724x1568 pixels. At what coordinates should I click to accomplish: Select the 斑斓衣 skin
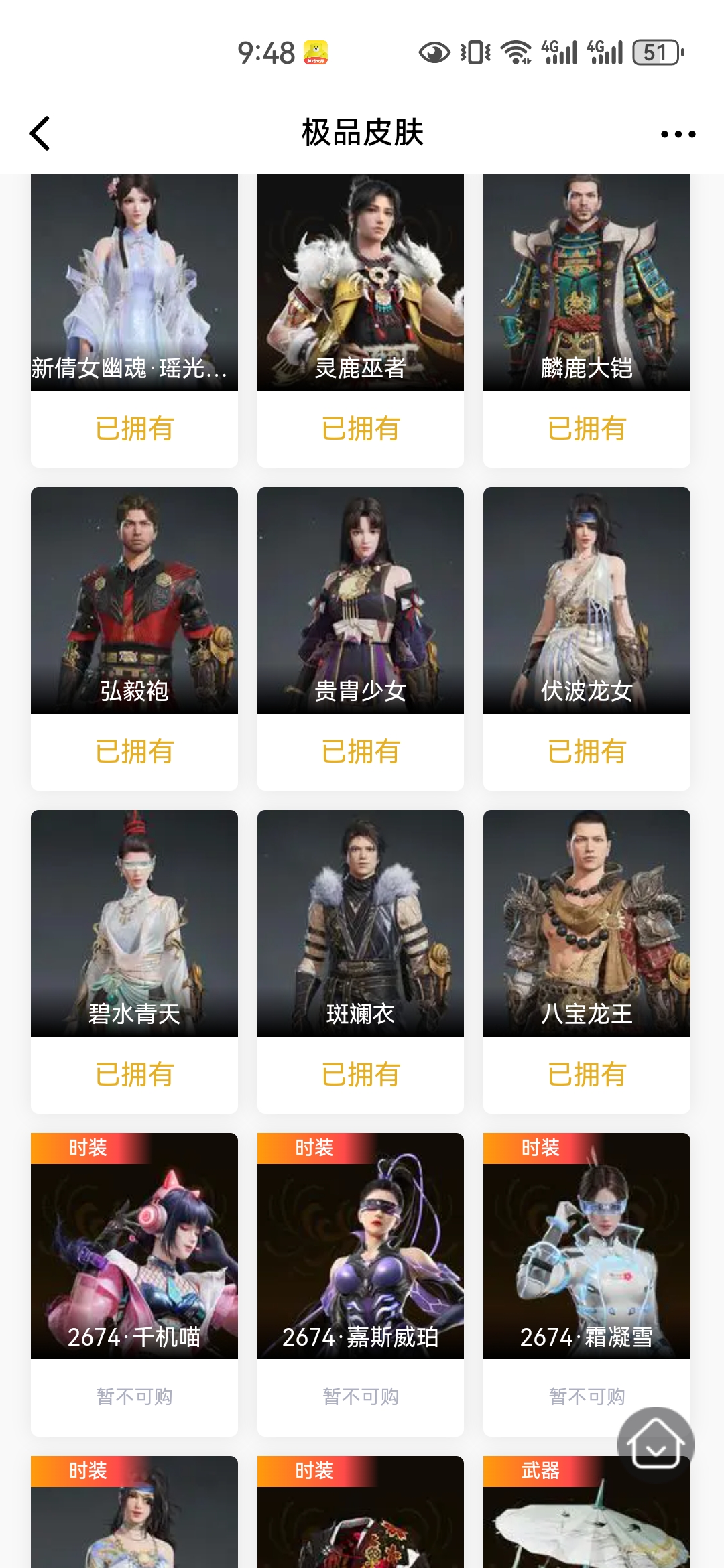click(x=361, y=923)
